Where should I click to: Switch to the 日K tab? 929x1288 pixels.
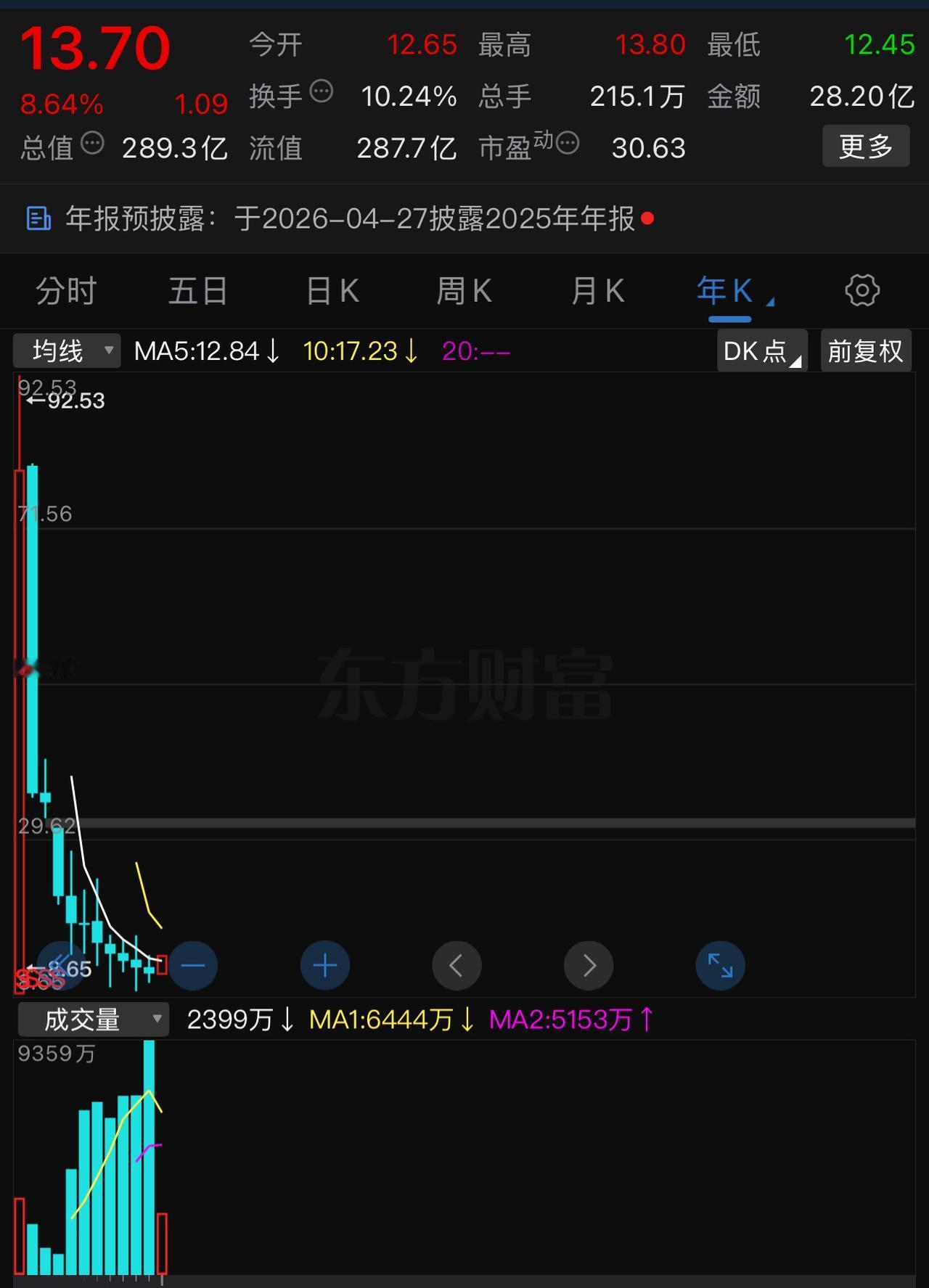[332, 290]
